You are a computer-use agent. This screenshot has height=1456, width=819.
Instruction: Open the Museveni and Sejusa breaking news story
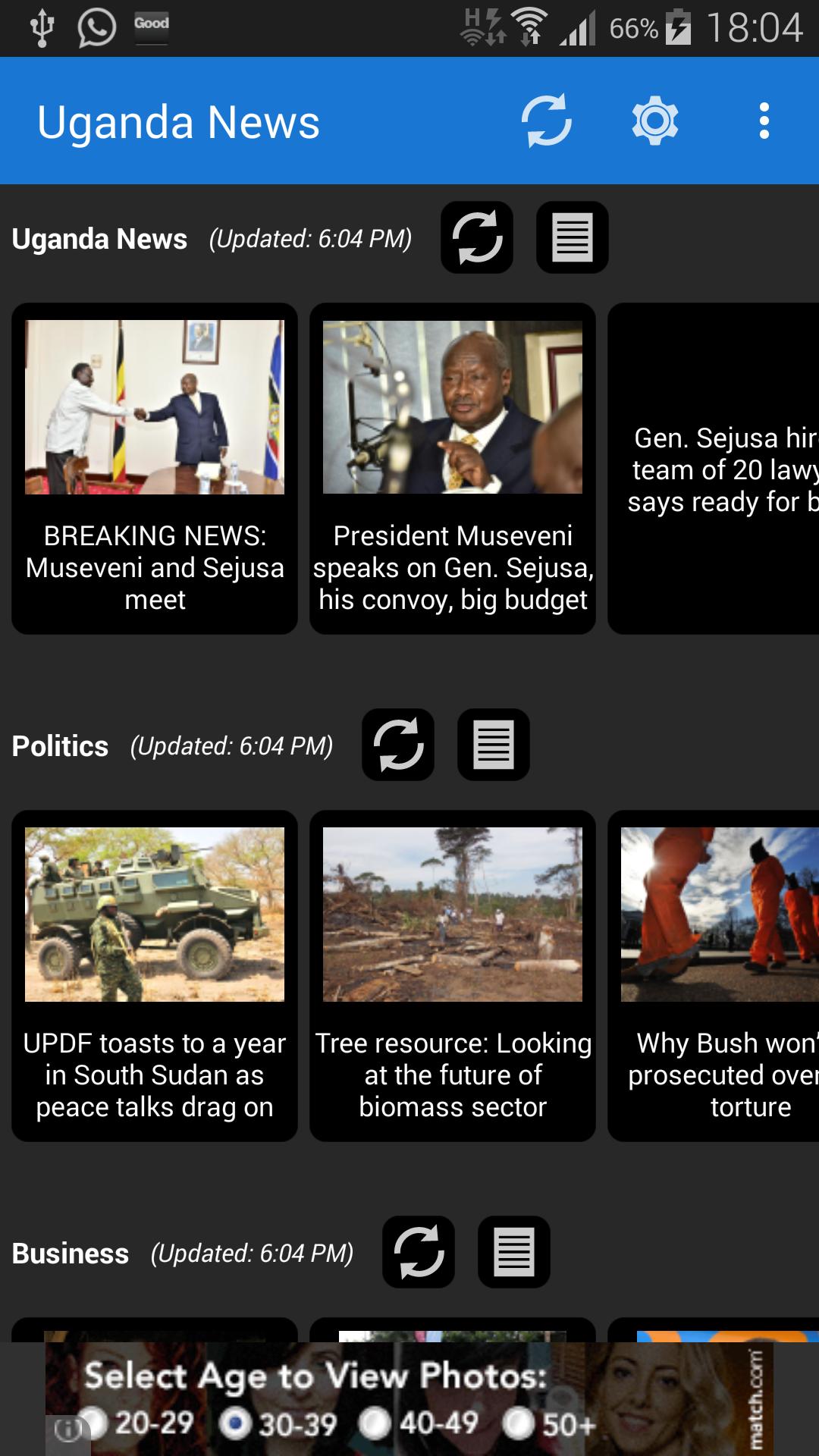(154, 466)
